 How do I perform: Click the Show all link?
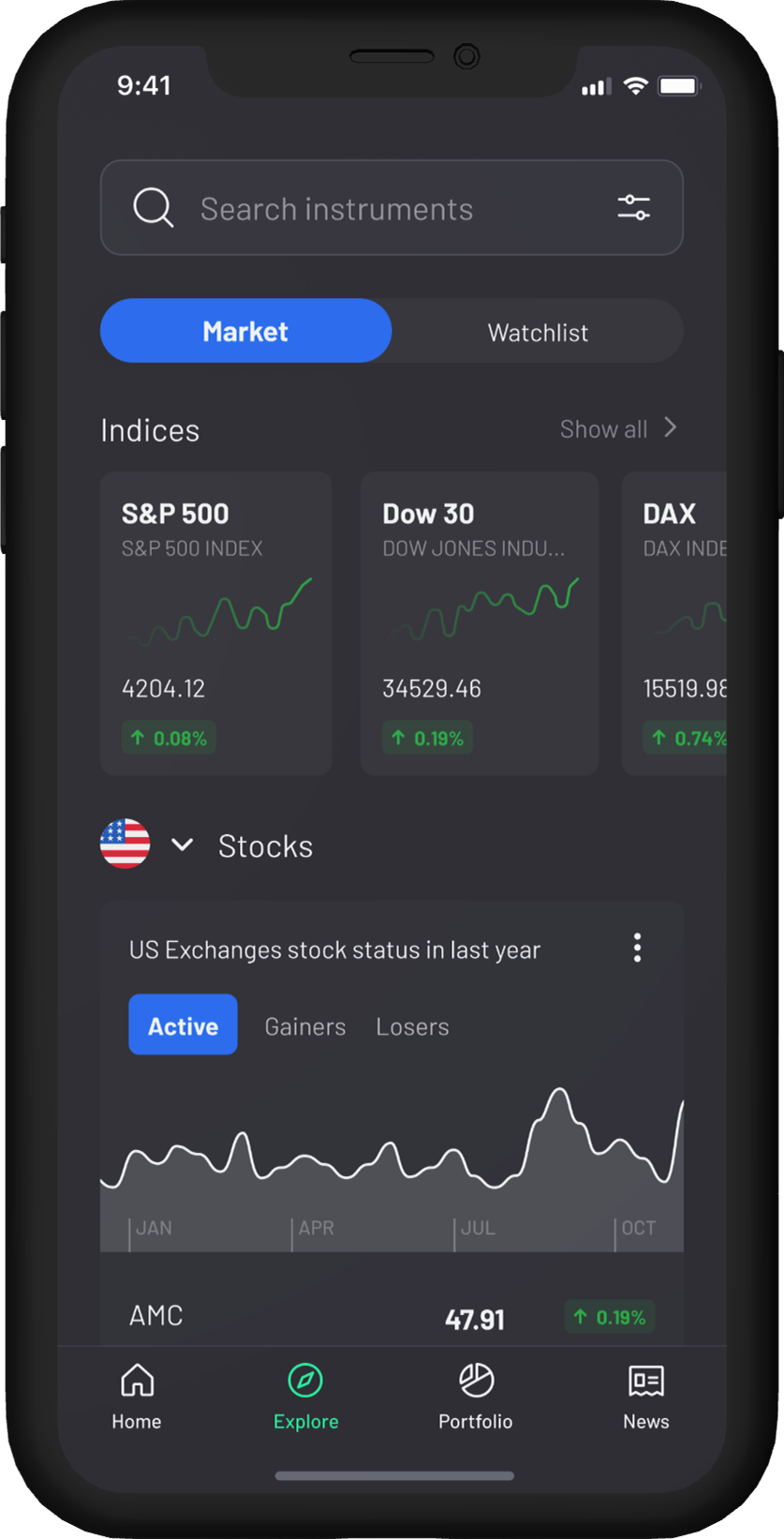(604, 428)
